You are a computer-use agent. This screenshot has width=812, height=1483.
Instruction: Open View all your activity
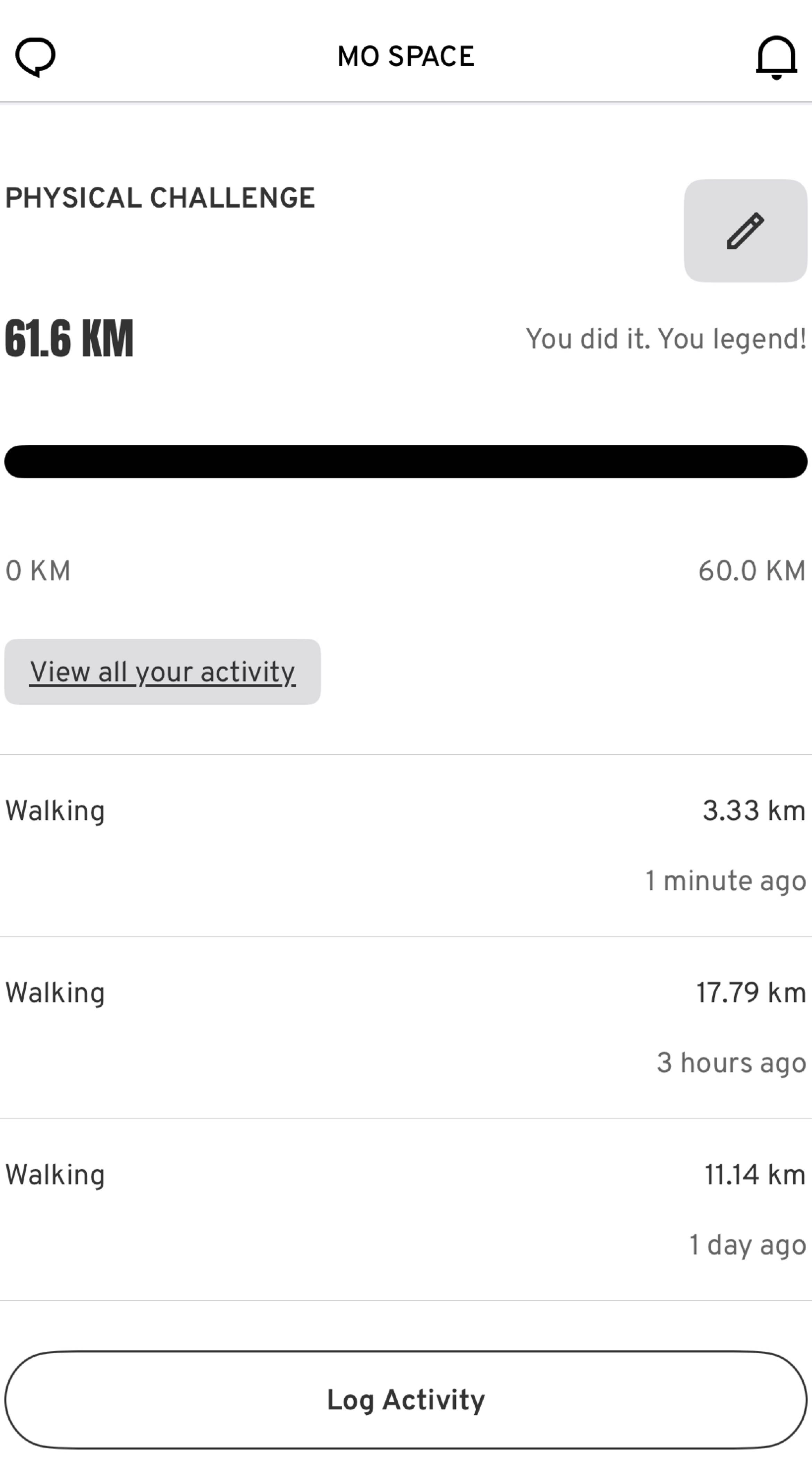tap(162, 672)
